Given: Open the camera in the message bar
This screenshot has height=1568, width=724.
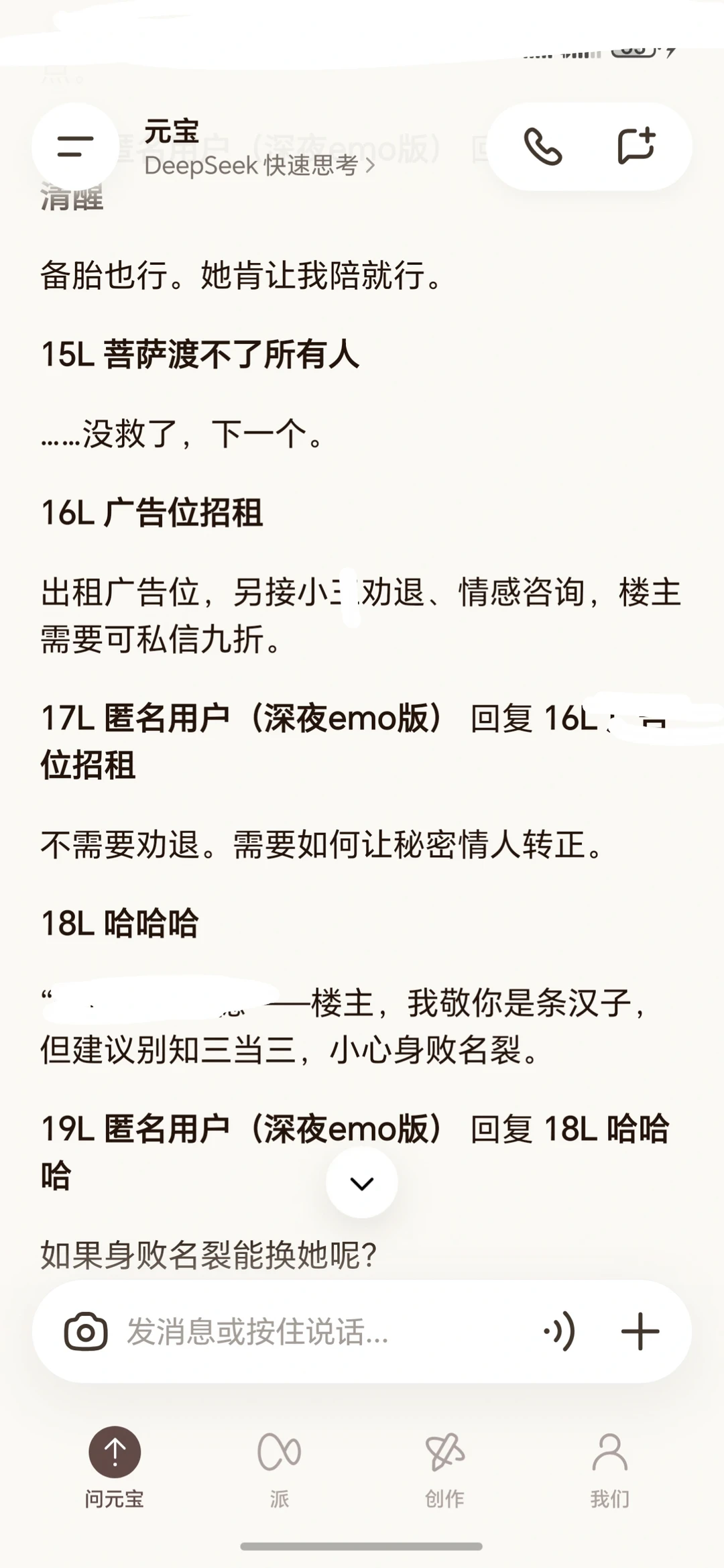Looking at the screenshot, I should (86, 1331).
